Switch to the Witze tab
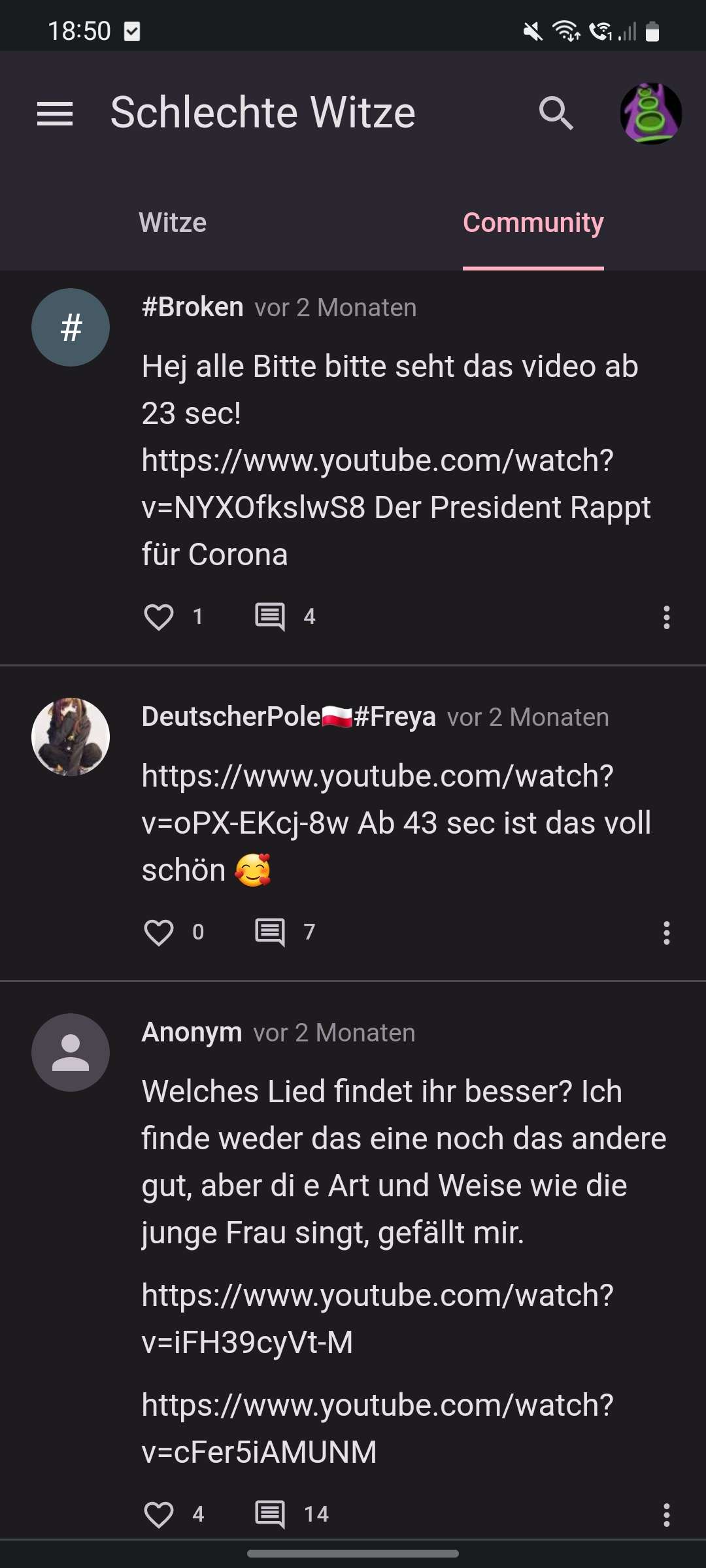The image size is (706, 1568). (173, 222)
